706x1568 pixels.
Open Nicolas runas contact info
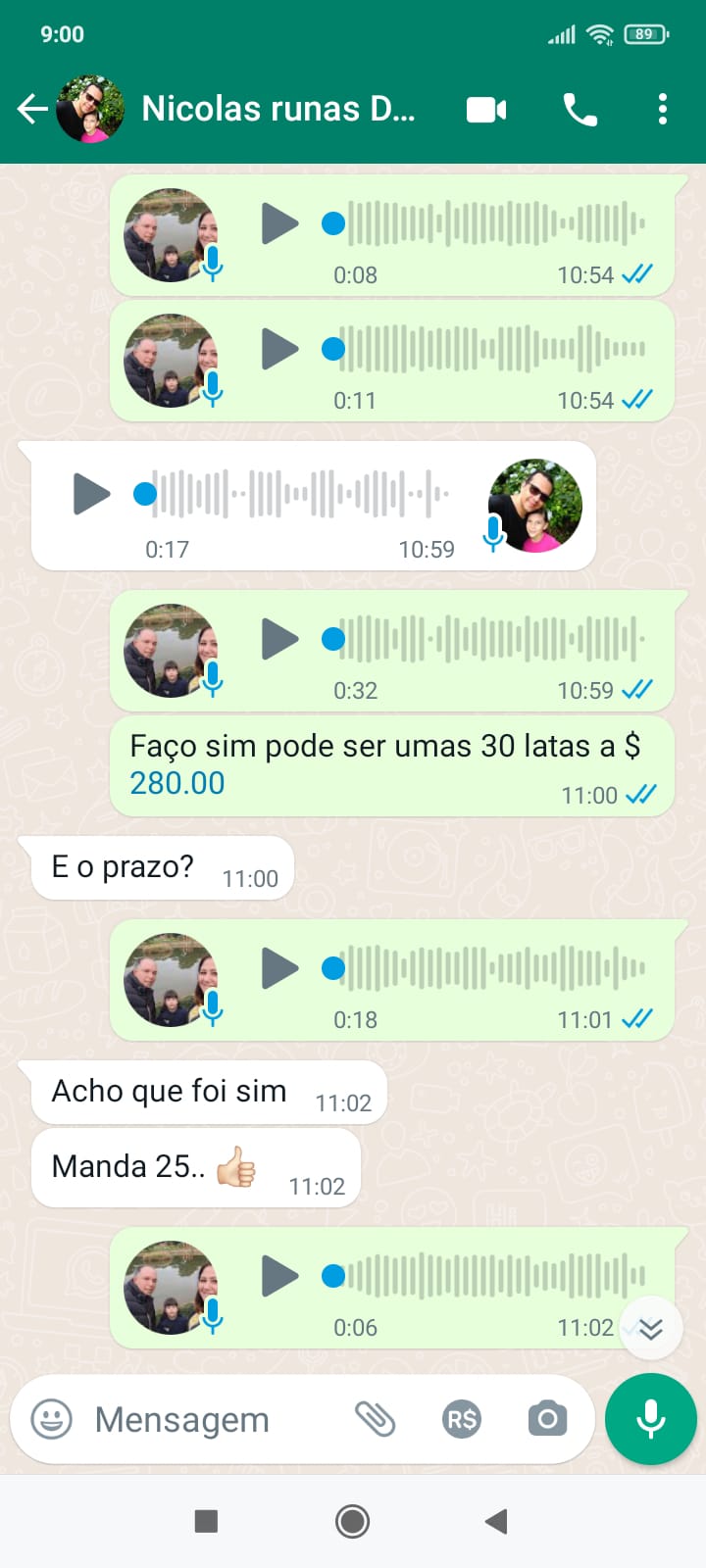(x=277, y=109)
